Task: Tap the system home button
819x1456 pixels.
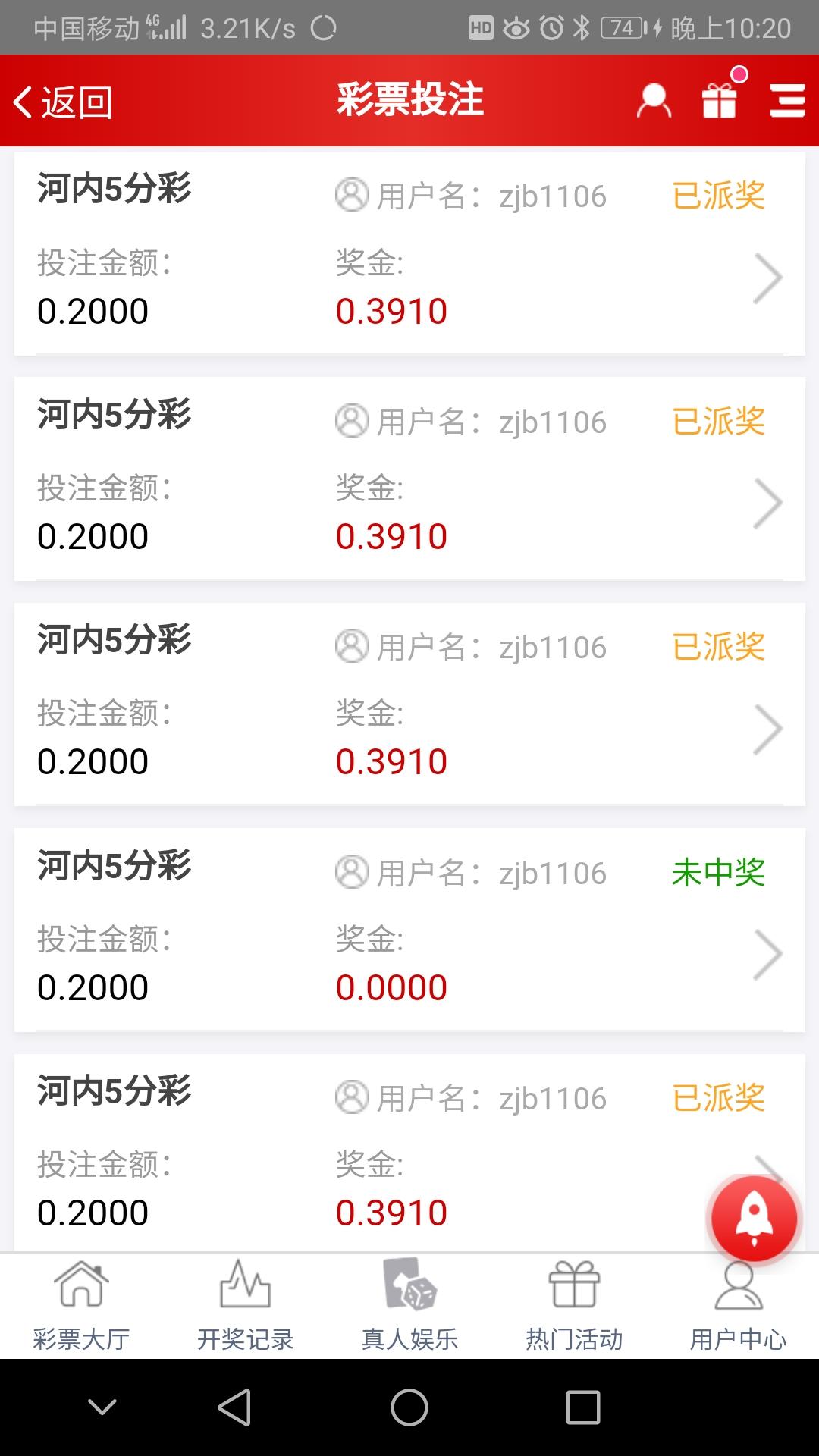Action: (x=409, y=1407)
